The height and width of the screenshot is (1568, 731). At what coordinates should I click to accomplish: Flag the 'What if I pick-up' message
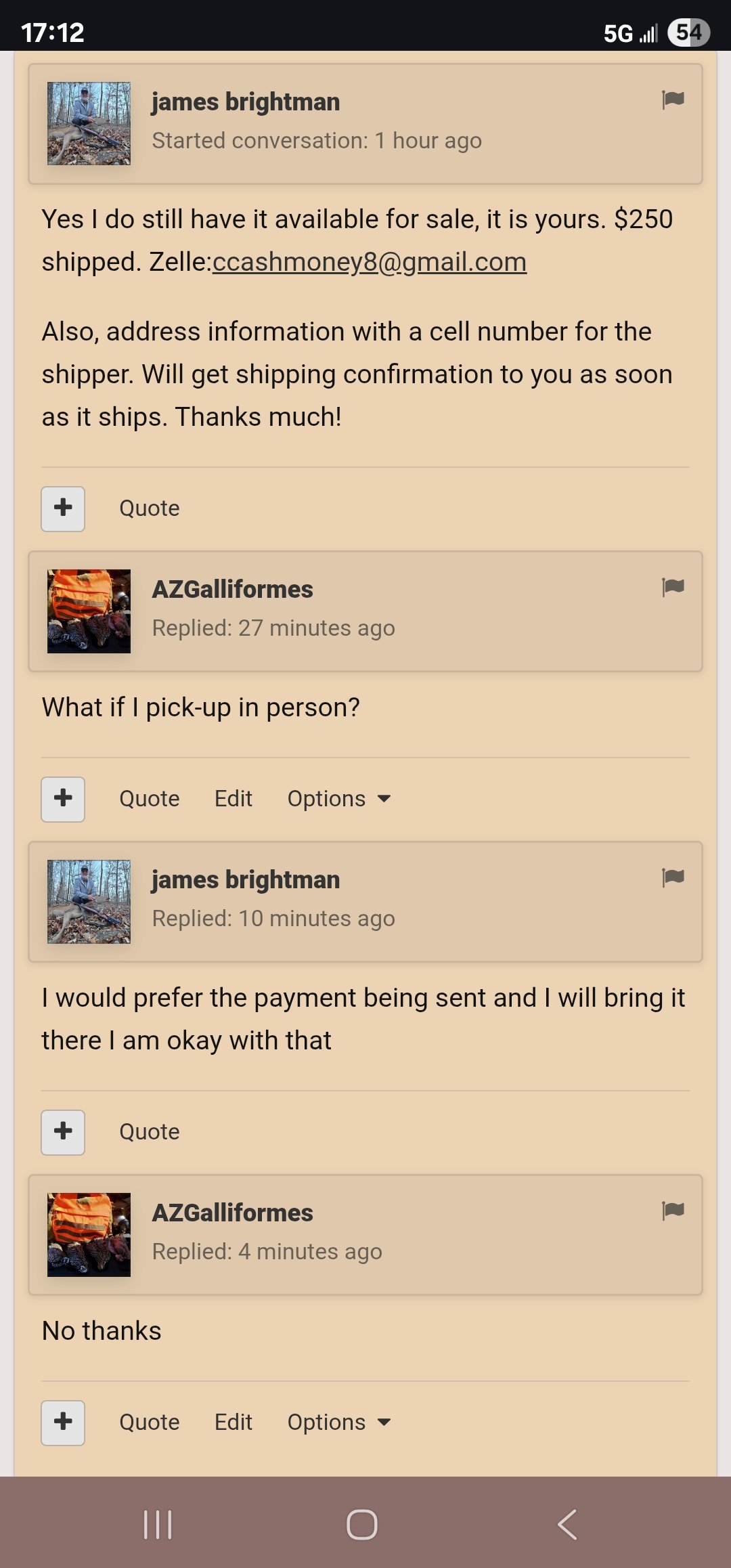[673, 587]
